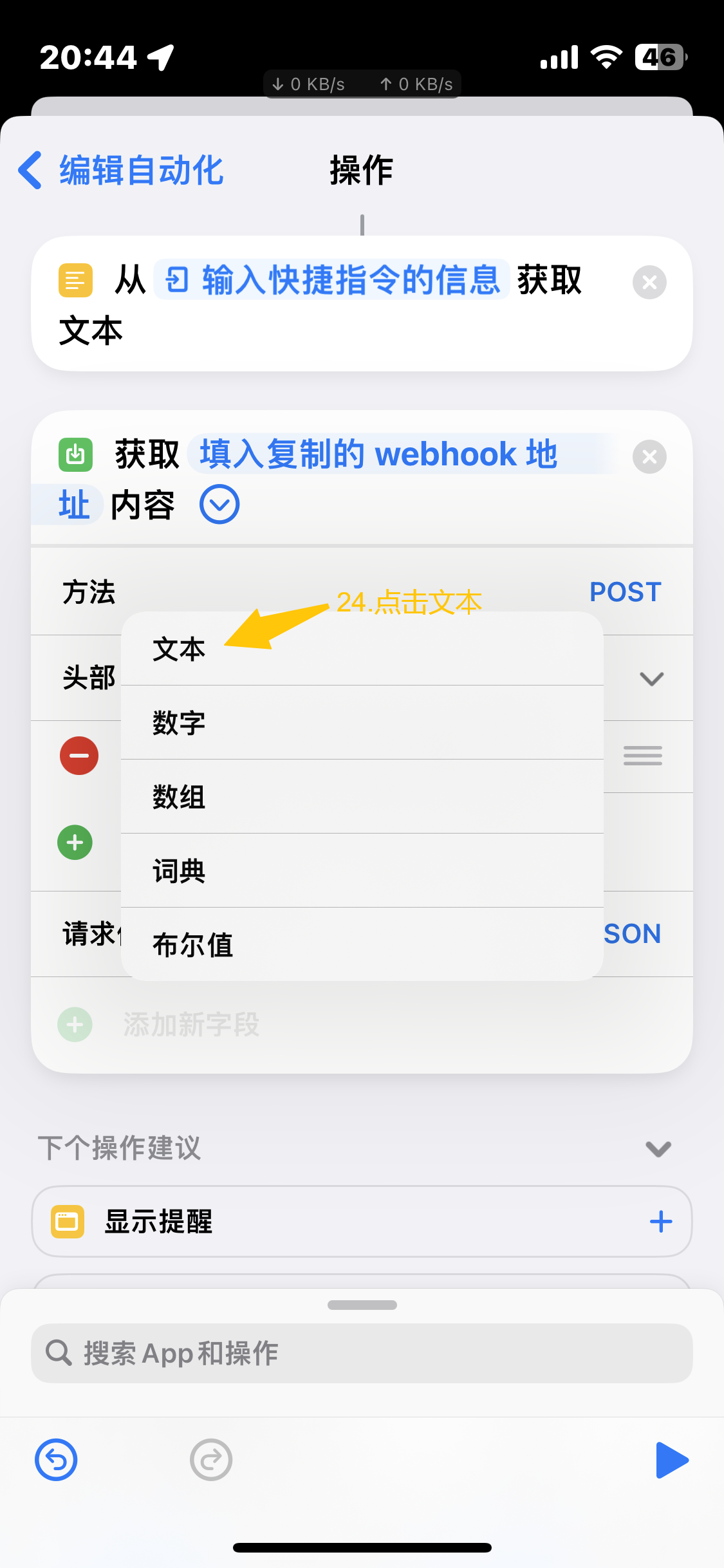Delete the 获取 webhook 内容 action

click(649, 457)
